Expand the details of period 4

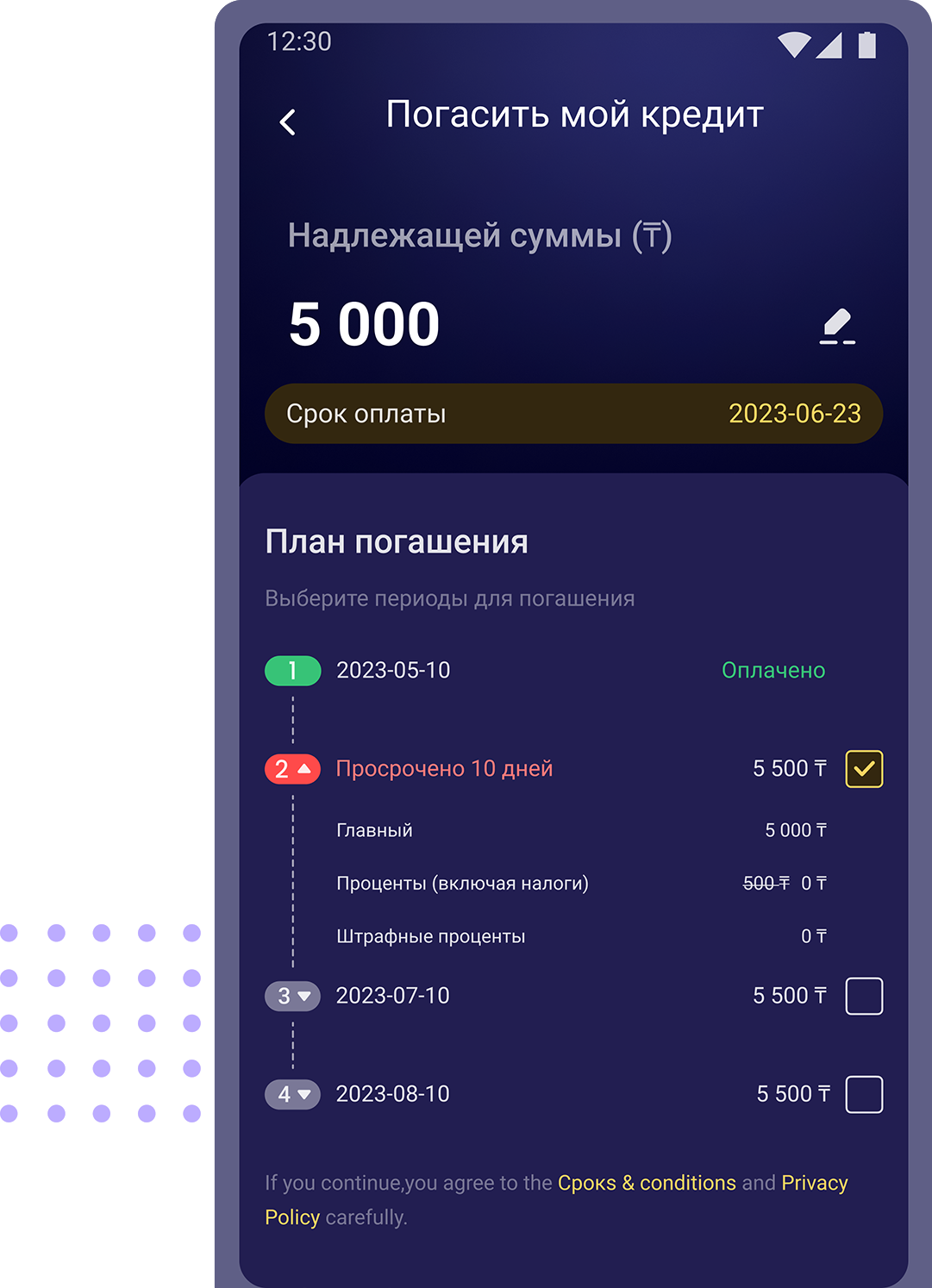click(292, 1094)
